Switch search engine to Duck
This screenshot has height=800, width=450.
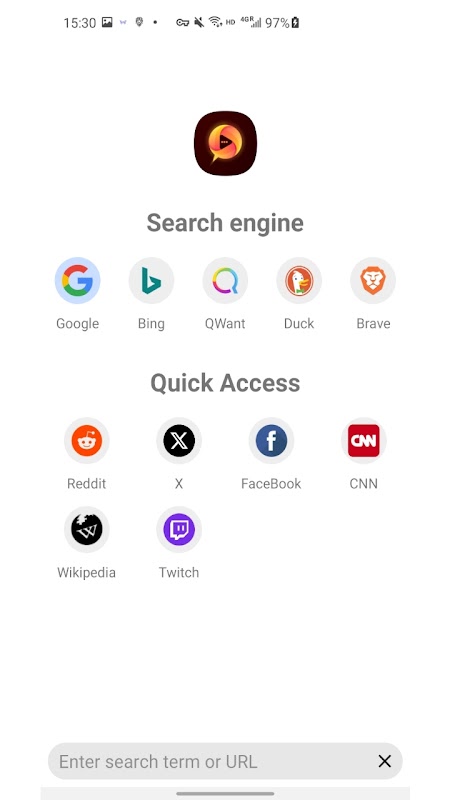(299, 281)
